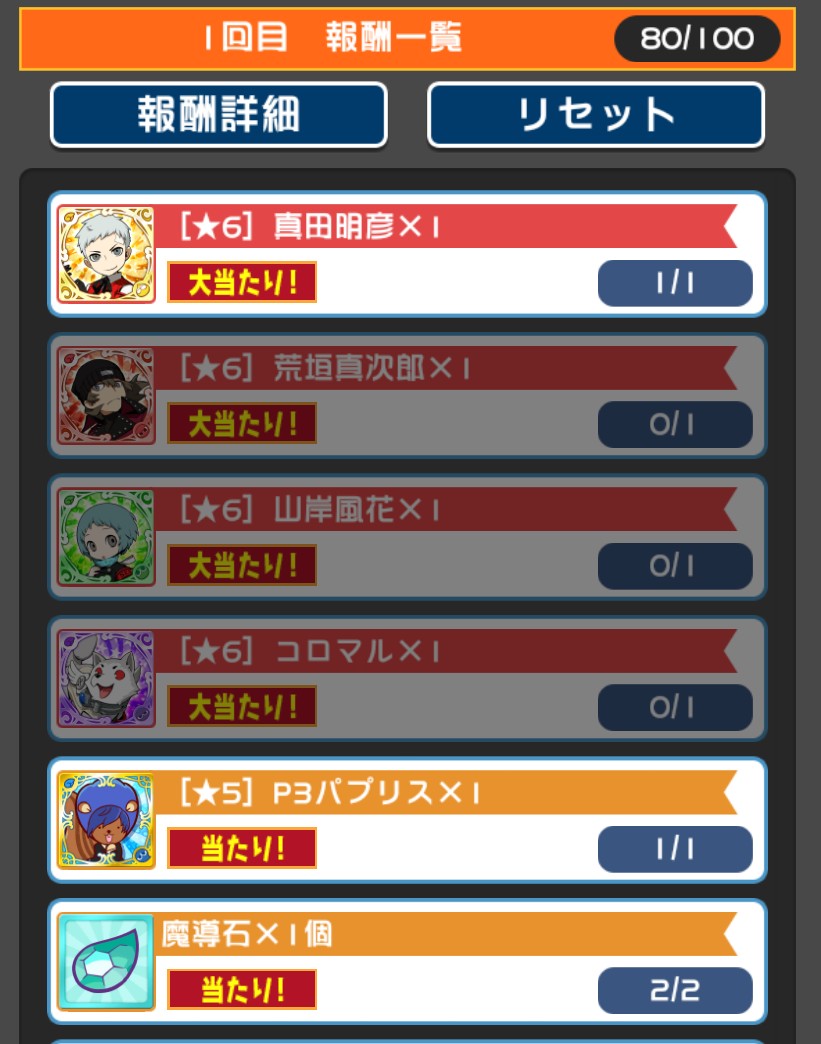The image size is (821, 1044).
Task: Open 報酬詳細 reward details
Action: coord(218,115)
